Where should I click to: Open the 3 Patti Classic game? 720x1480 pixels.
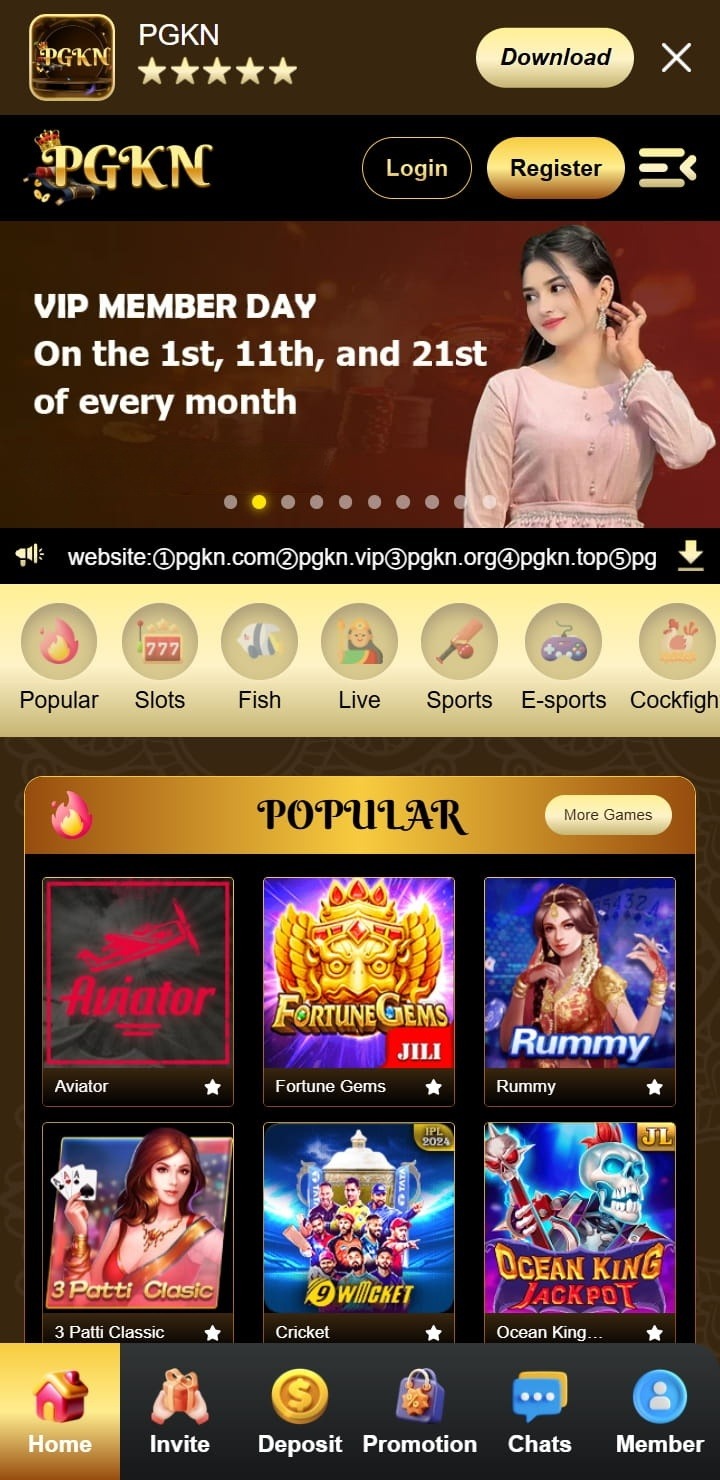click(x=138, y=1220)
